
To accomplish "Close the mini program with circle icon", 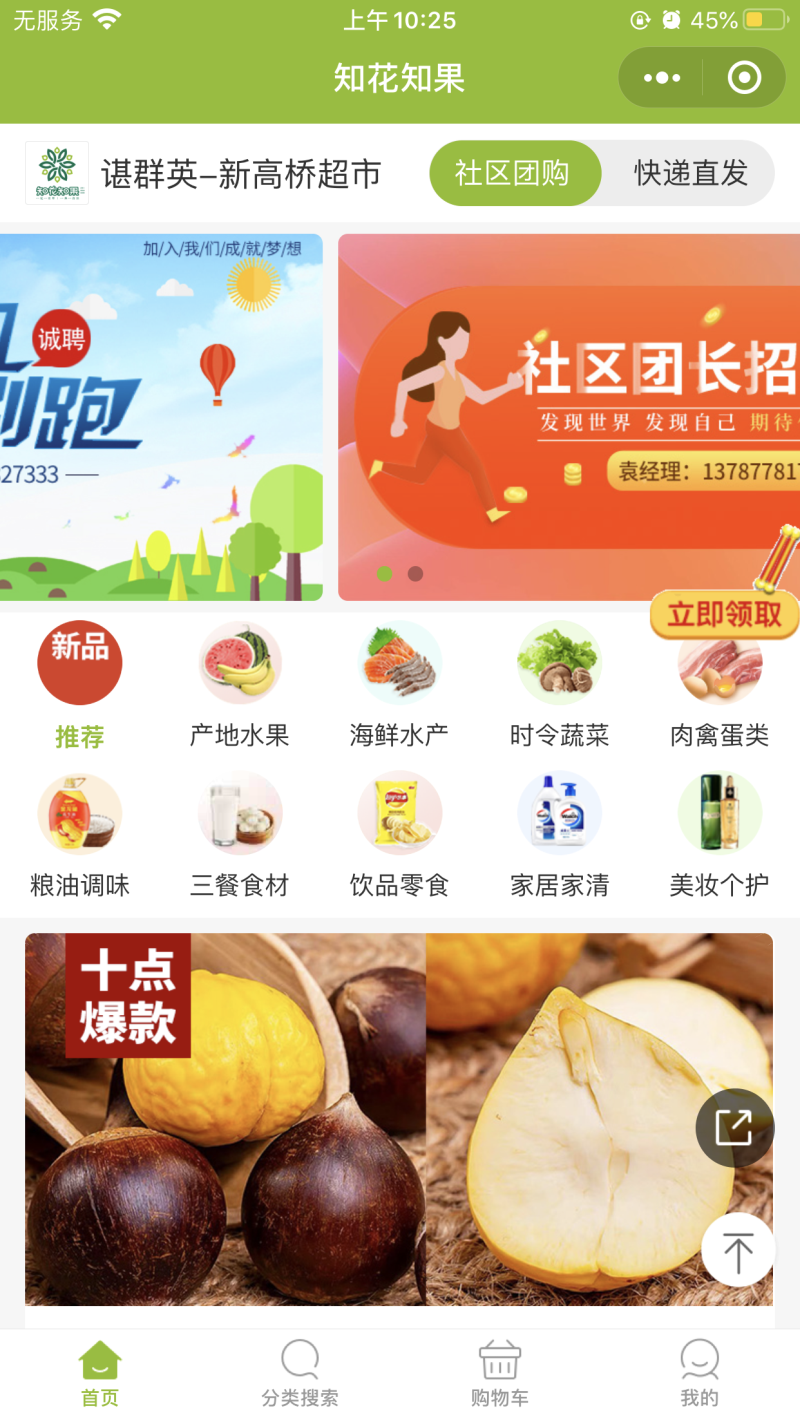I will (x=744, y=78).
